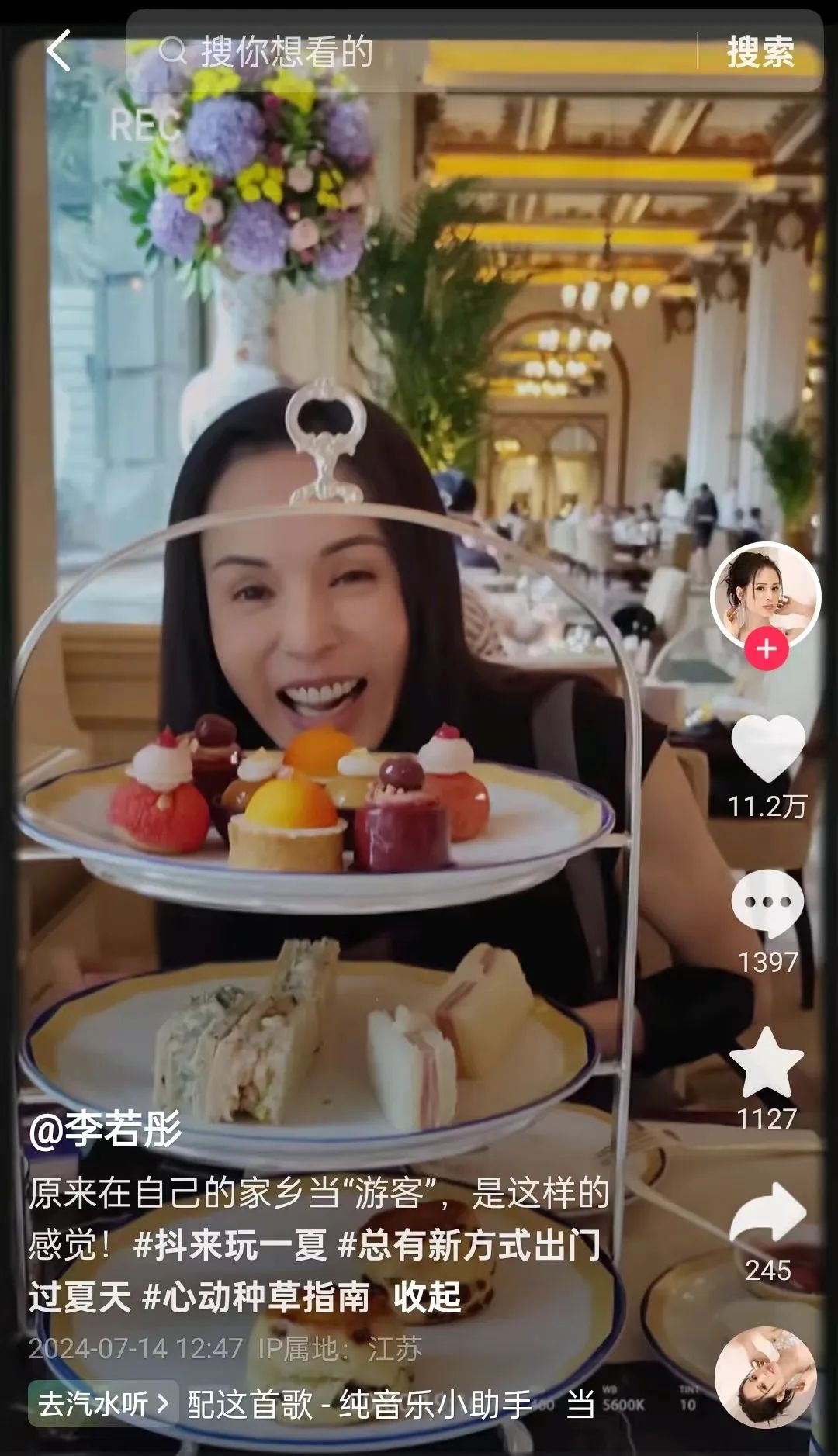Open the @李若彤 username link
This screenshot has width=838, height=1456.
tap(106, 1129)
